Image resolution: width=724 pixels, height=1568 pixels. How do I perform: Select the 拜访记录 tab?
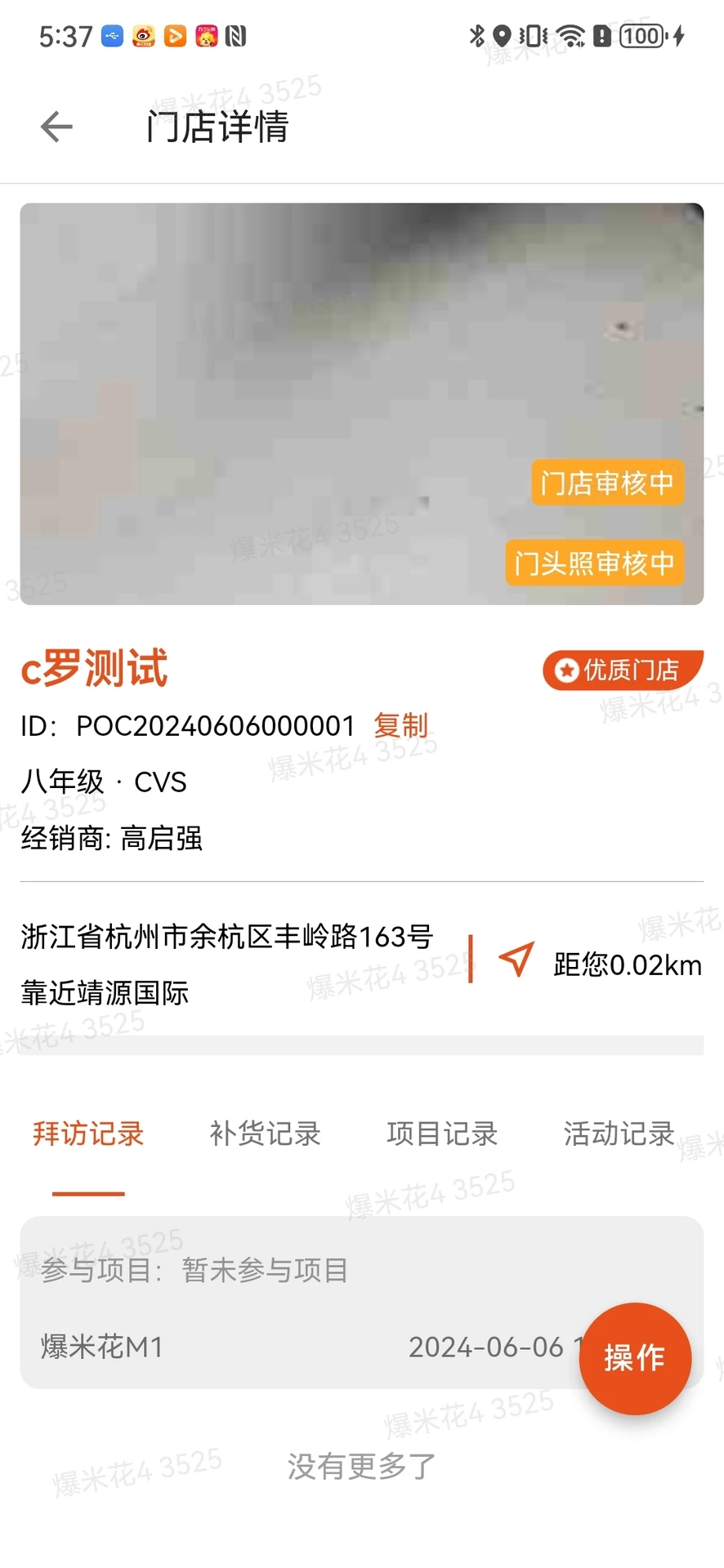pyautogui.click(x=88, y=1134)
